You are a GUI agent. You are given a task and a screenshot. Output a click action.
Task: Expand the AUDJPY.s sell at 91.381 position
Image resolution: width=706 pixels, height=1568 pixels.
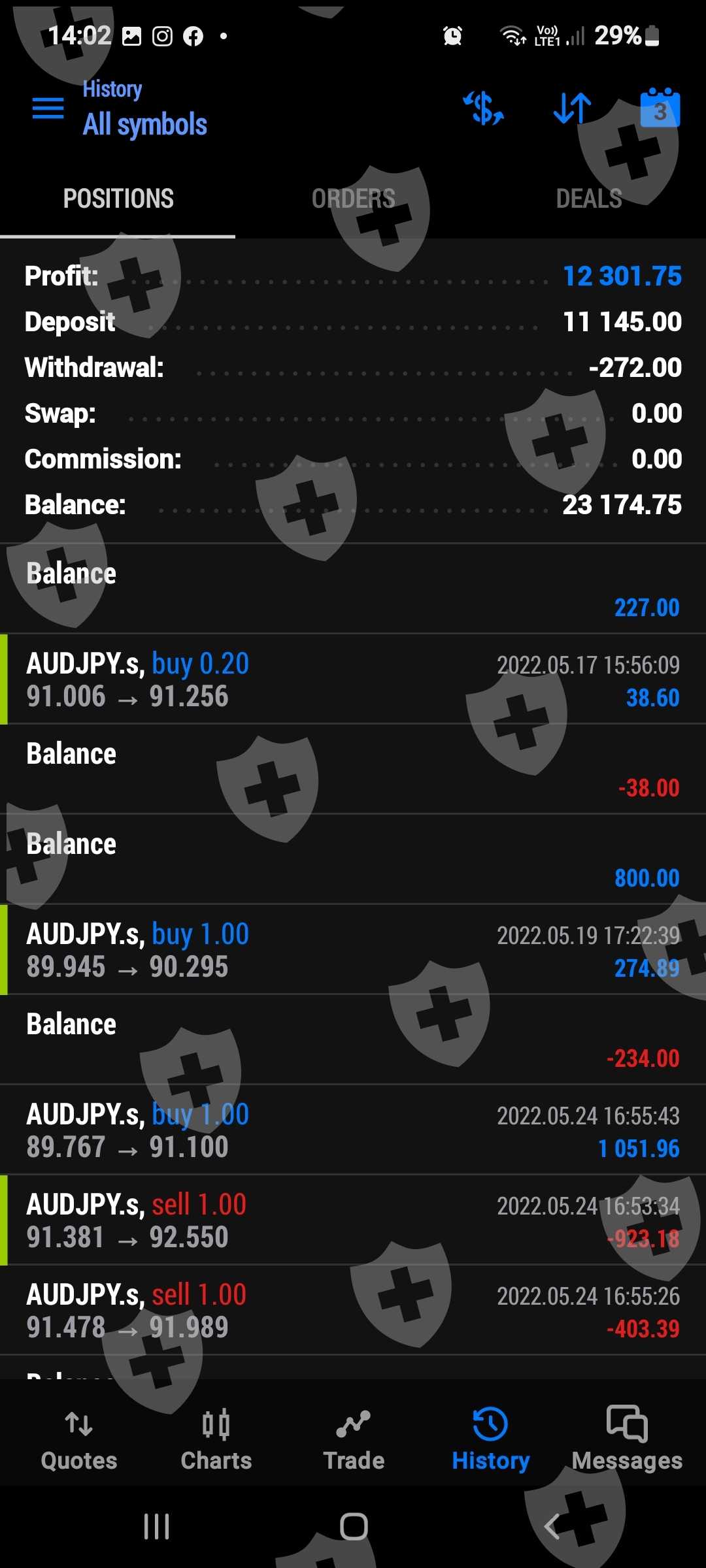pos(353,1220)
